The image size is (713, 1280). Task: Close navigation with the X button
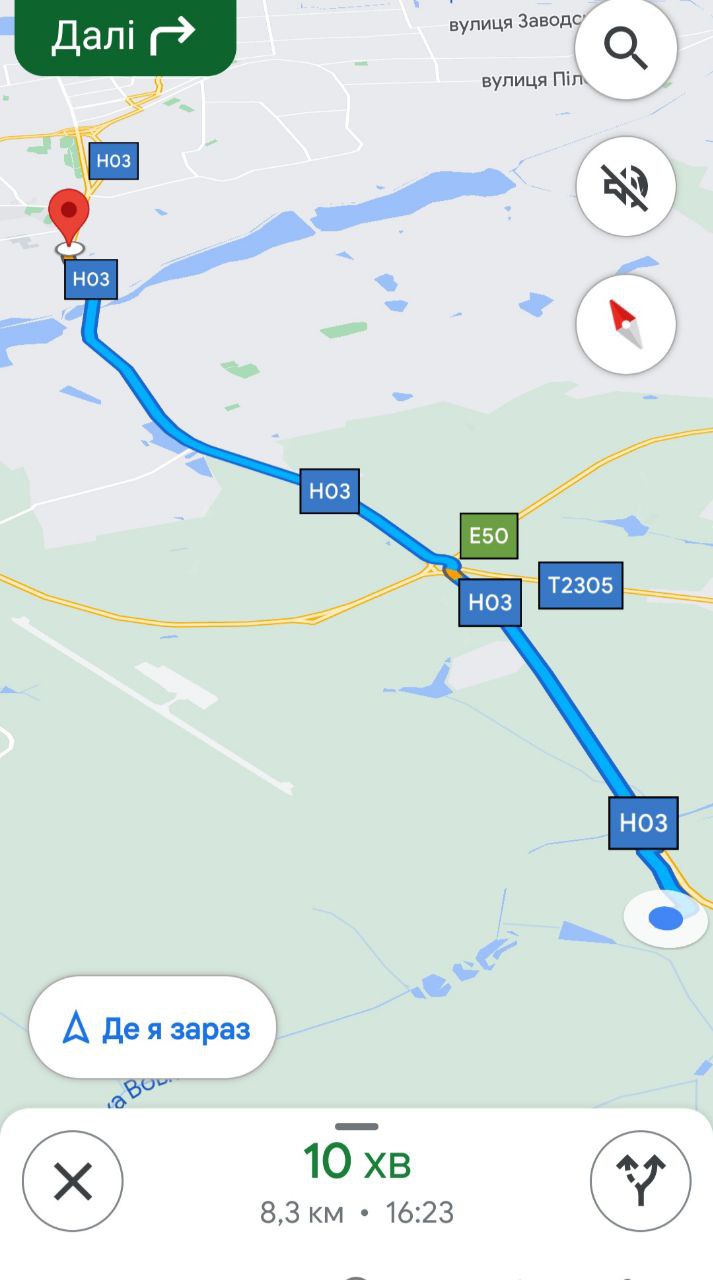coord(73,1181)
